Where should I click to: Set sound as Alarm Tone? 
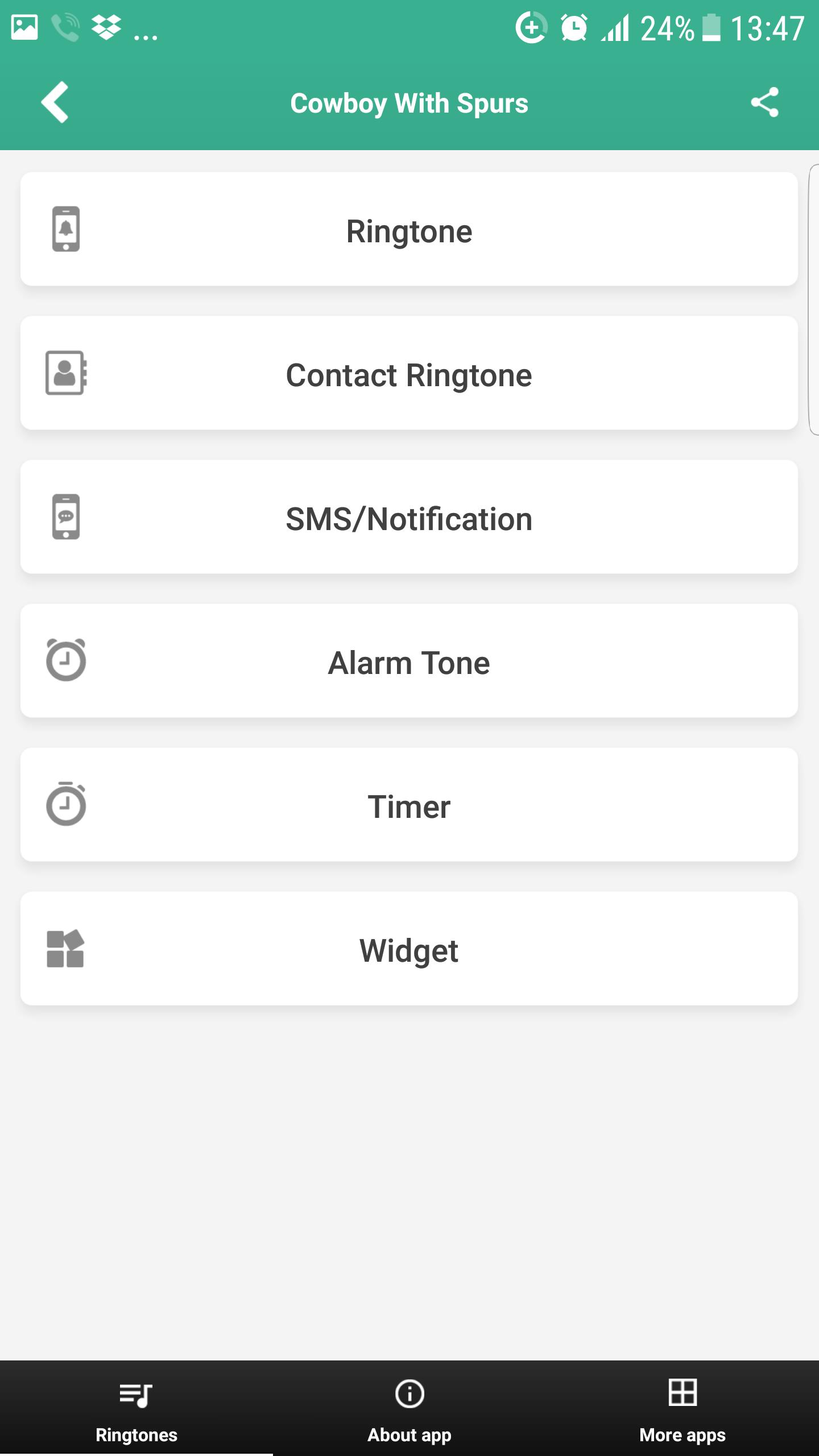coord(409,661)
